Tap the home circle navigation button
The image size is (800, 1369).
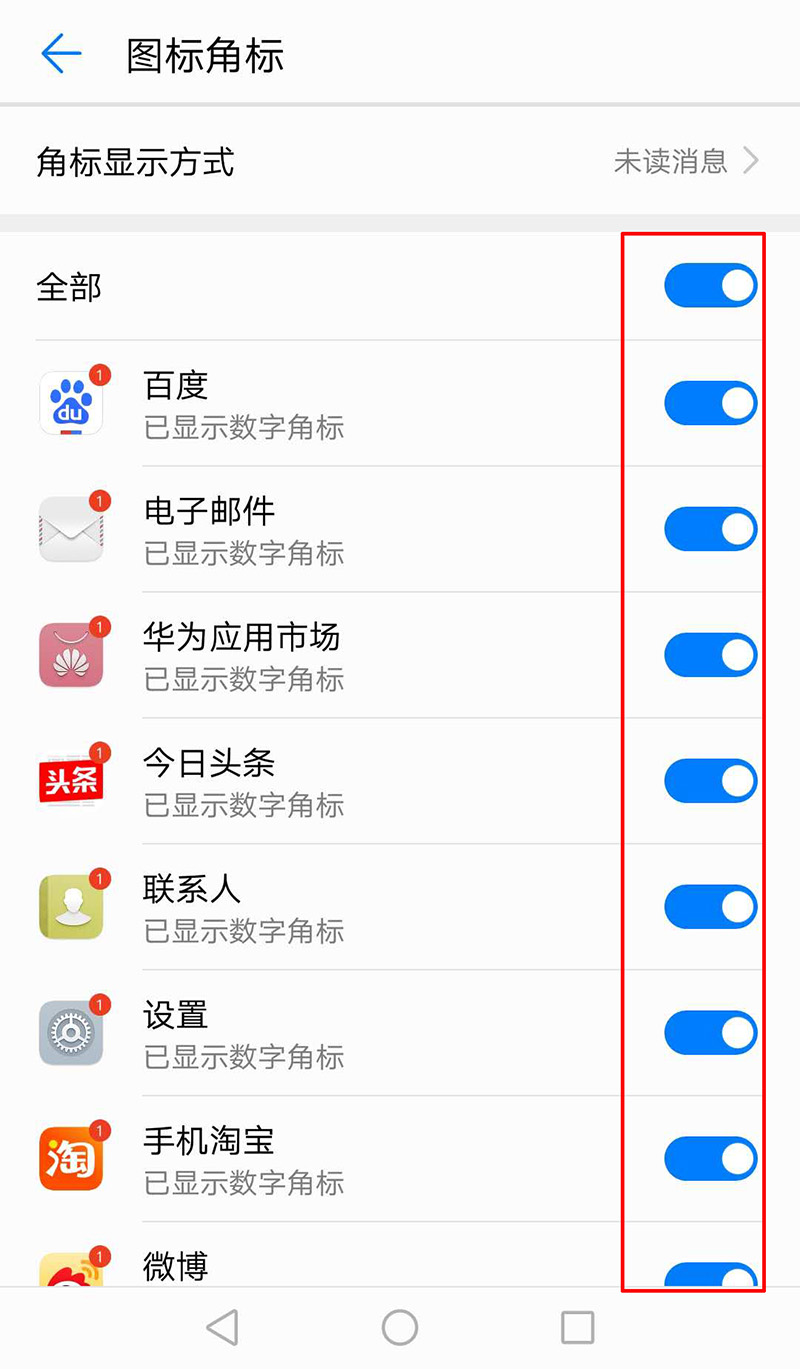[399, 1329]
